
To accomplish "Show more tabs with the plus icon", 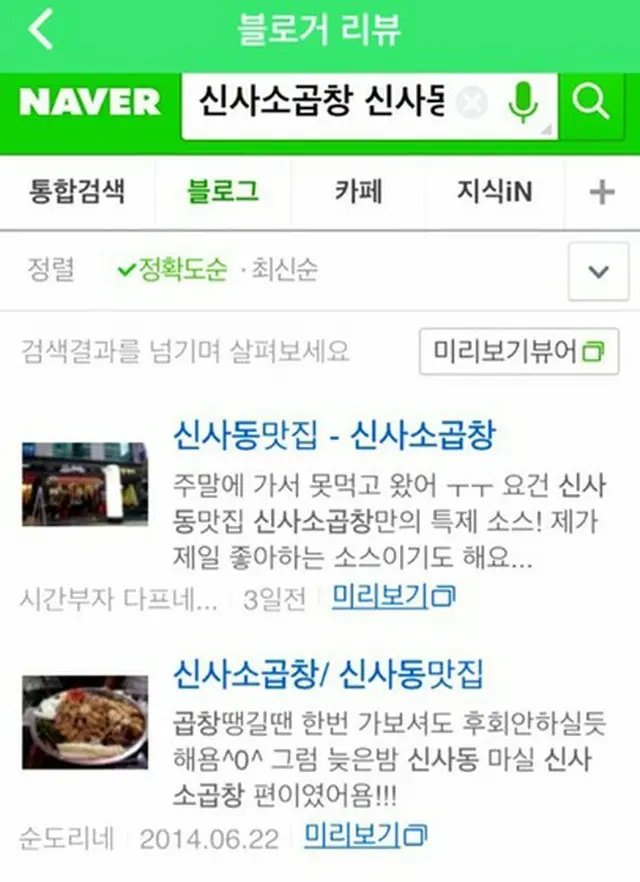I will (x=602, y=192).
